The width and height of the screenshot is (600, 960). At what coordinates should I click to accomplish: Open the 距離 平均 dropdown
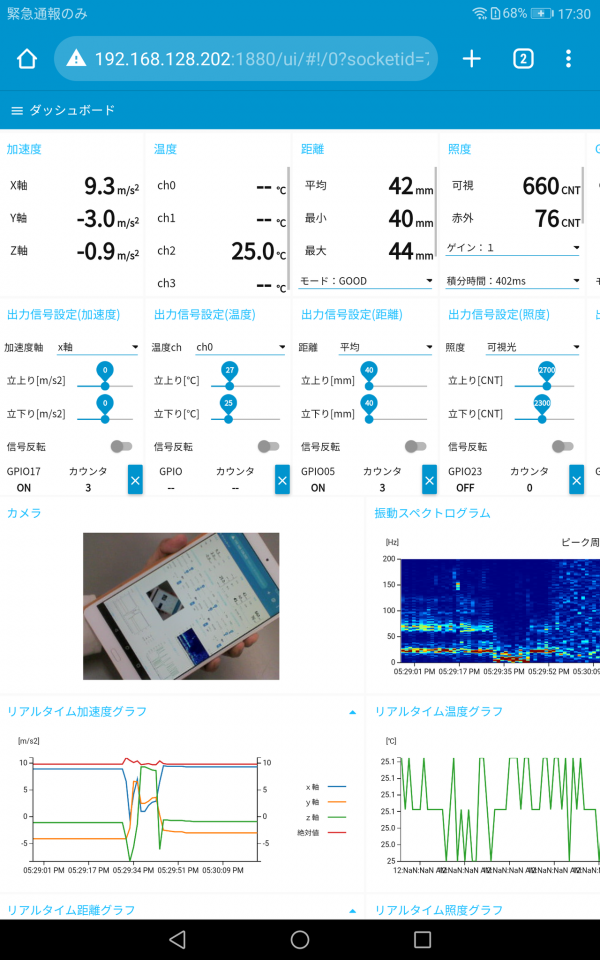click(x=386, y=347)
